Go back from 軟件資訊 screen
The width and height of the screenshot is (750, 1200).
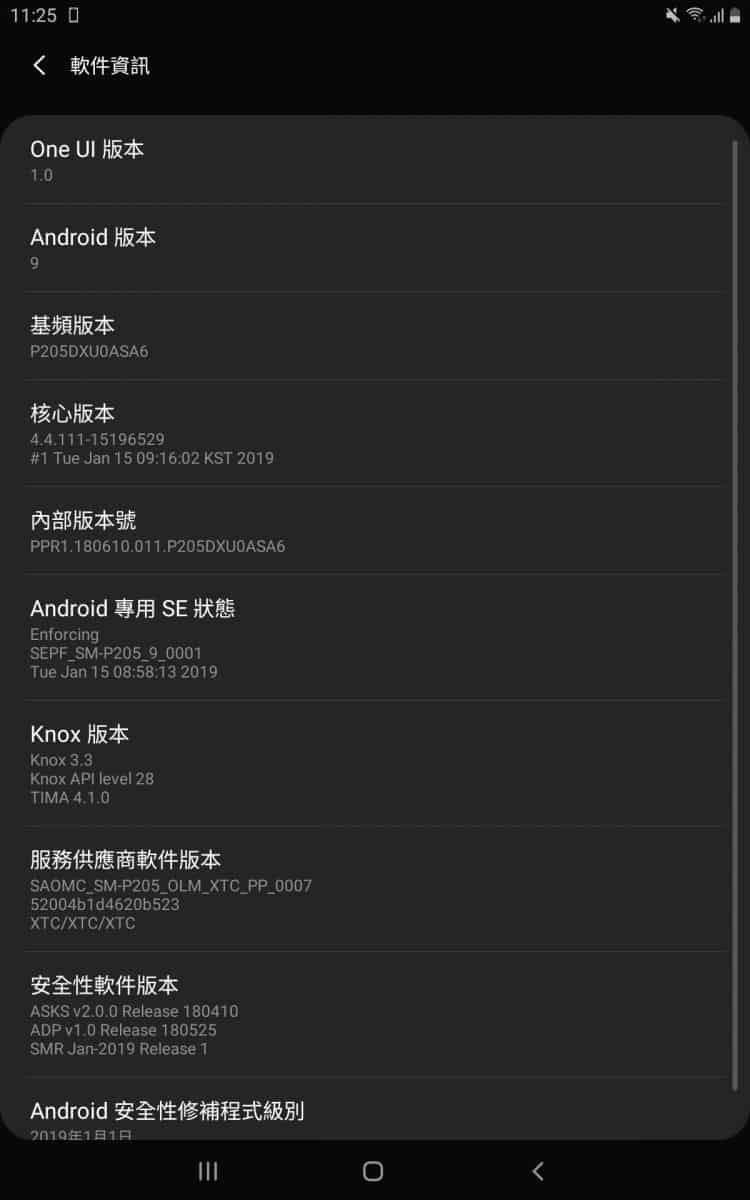tap(39, 66)
